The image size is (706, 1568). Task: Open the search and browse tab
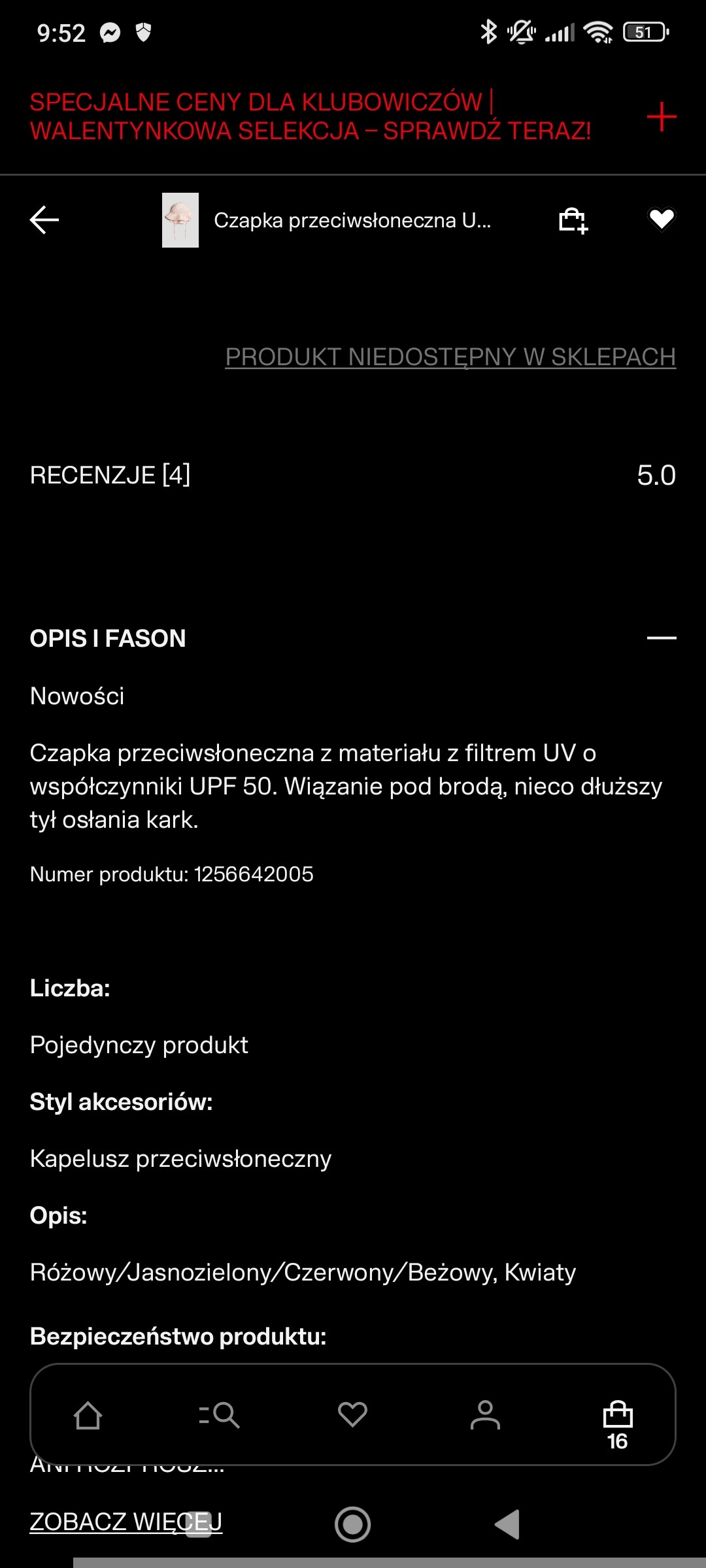tap(220, 1416)
